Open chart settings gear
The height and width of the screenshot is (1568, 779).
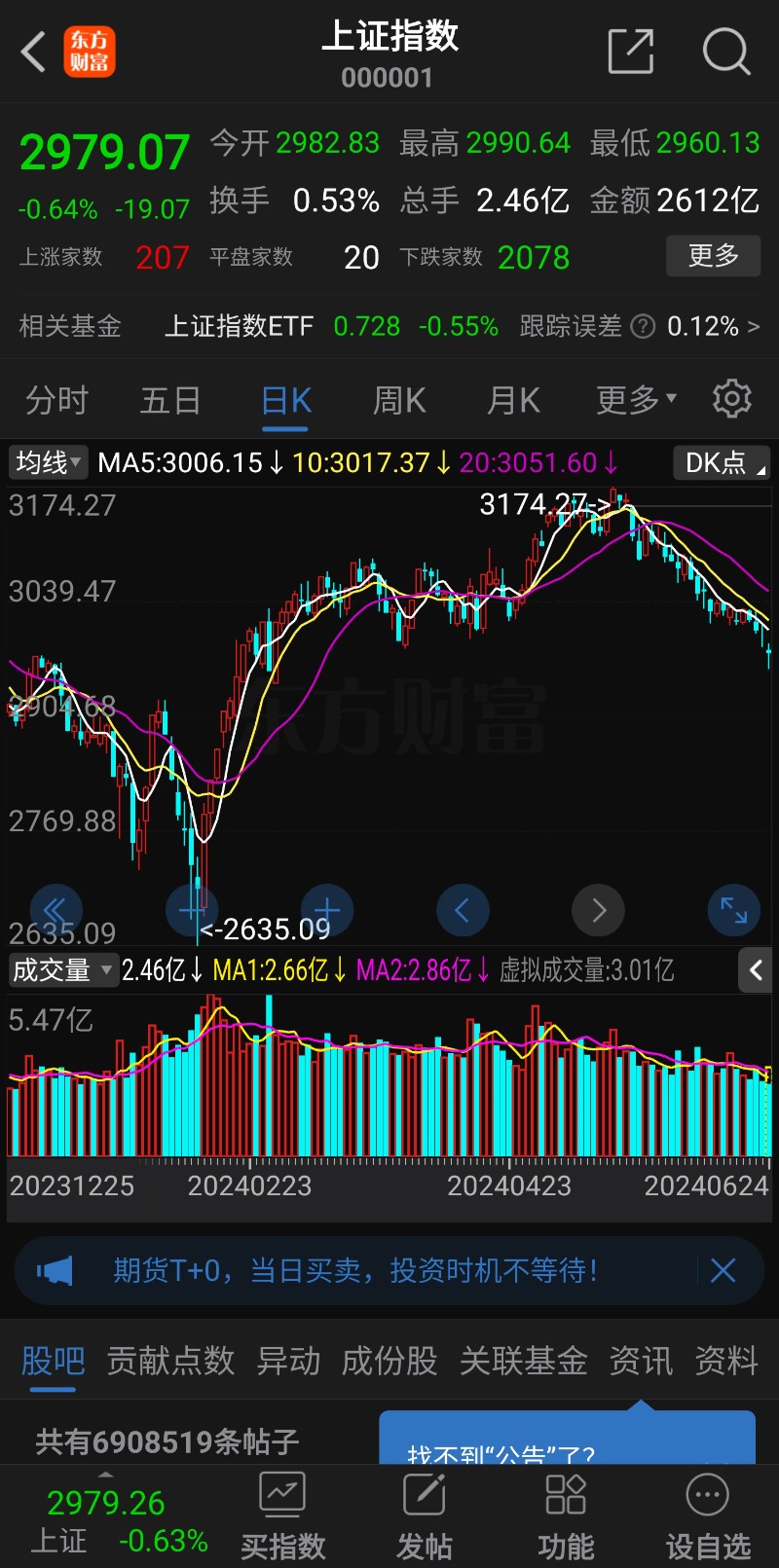pyautogui.click(x=732, y=399)
